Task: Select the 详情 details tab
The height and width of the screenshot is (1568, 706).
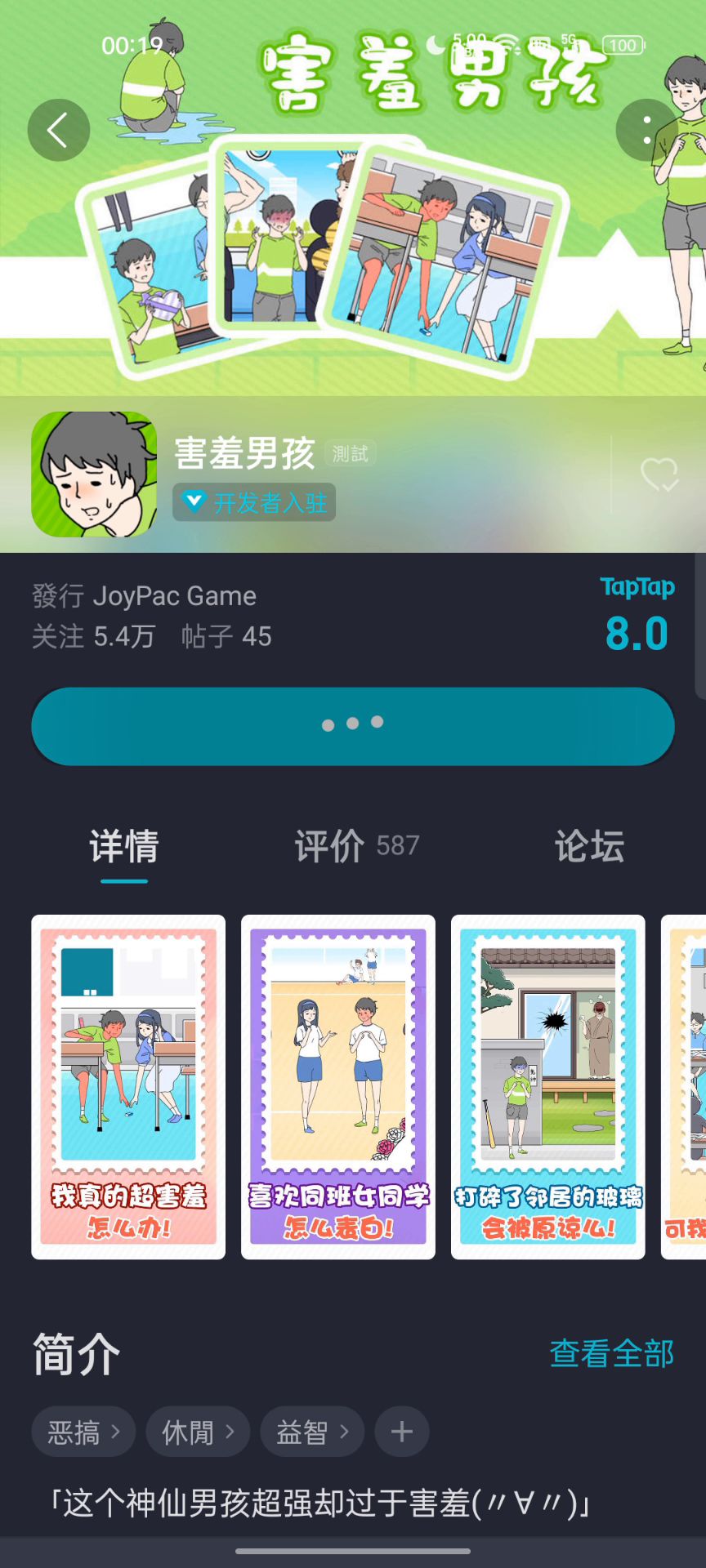Action: [124, 846]
